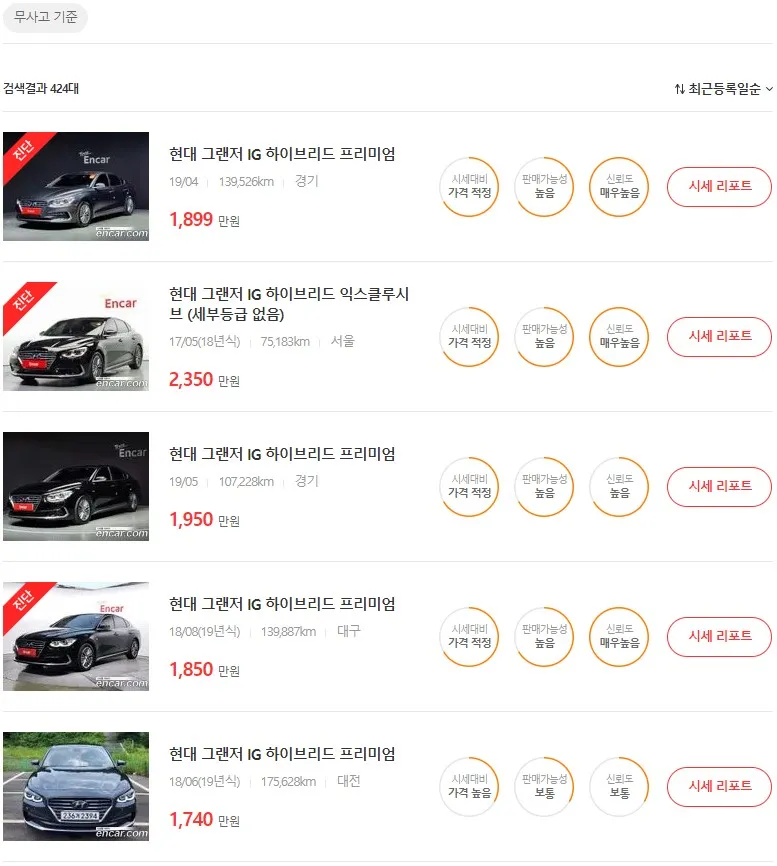The width and height of the screenshot is (777, 866).
Task: Click 시세 리포트 button on bottom listing
Action: click(719, 787)
